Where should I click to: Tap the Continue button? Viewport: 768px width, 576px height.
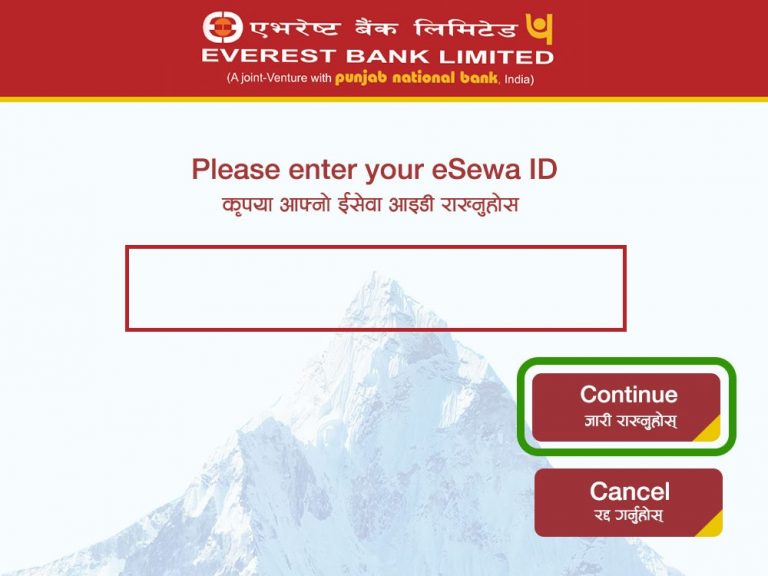[x=627, y=406]
